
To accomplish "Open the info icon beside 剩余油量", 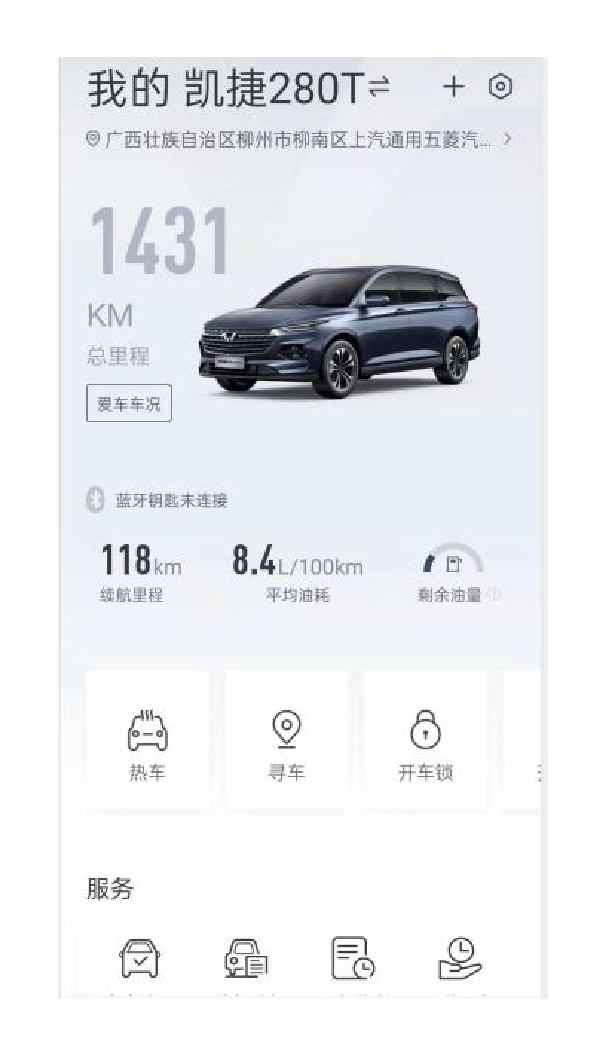I will 496,595.
